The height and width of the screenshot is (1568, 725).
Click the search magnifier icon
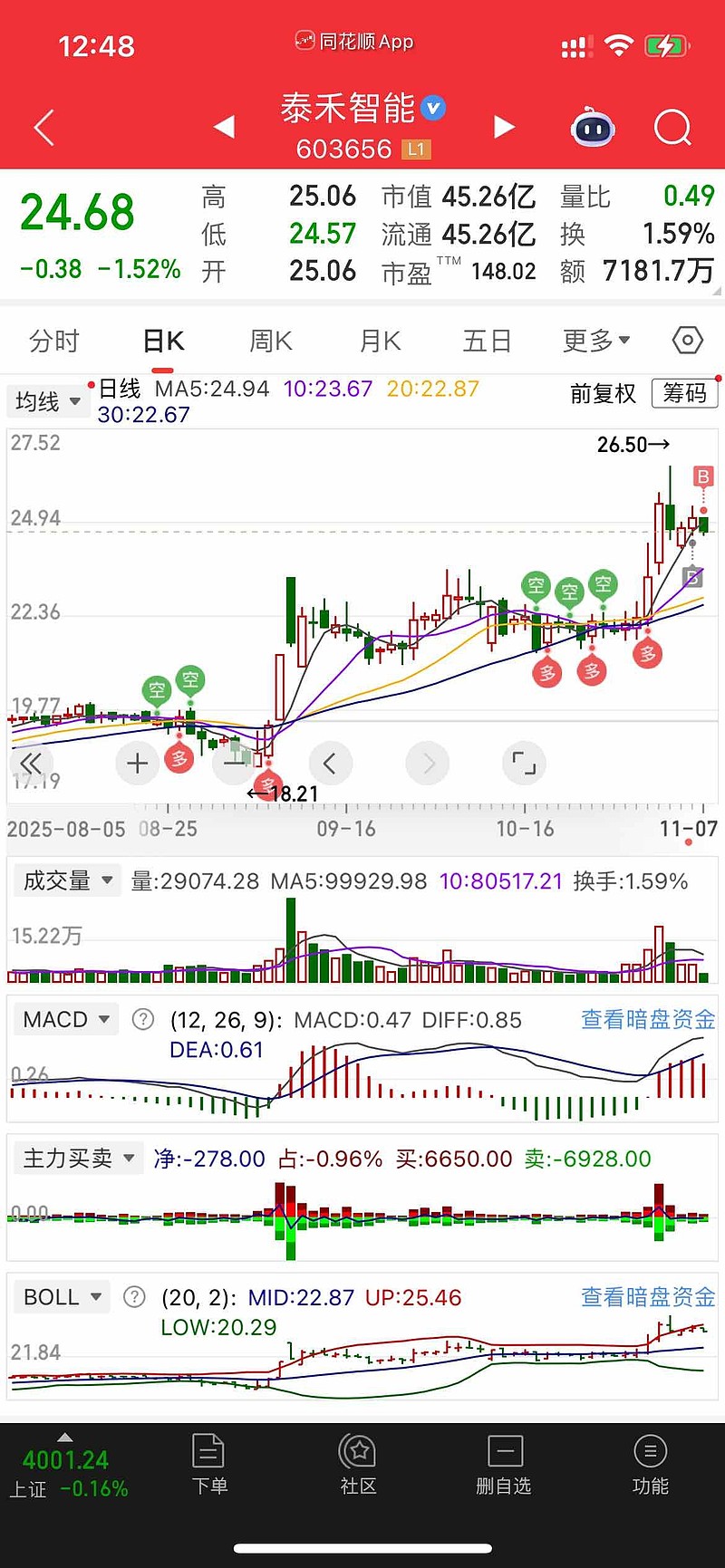click(672, 127)
